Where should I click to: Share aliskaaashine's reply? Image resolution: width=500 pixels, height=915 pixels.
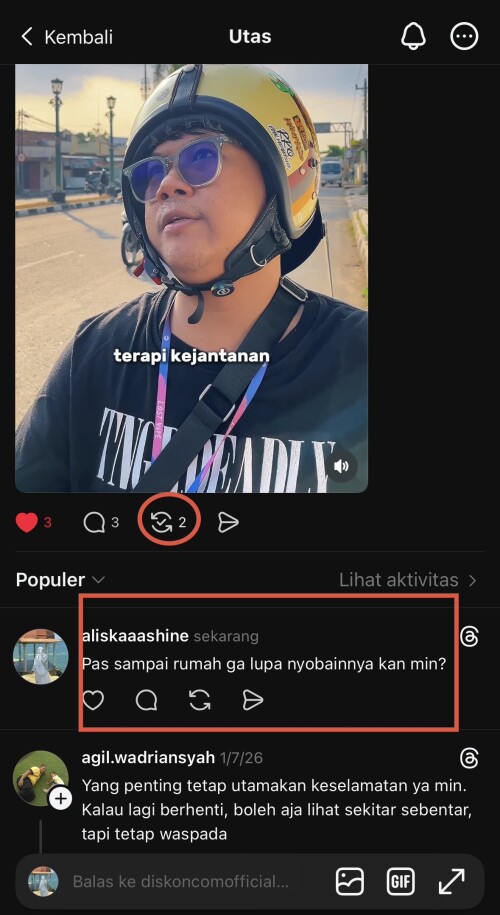click(x=253, y=700)
